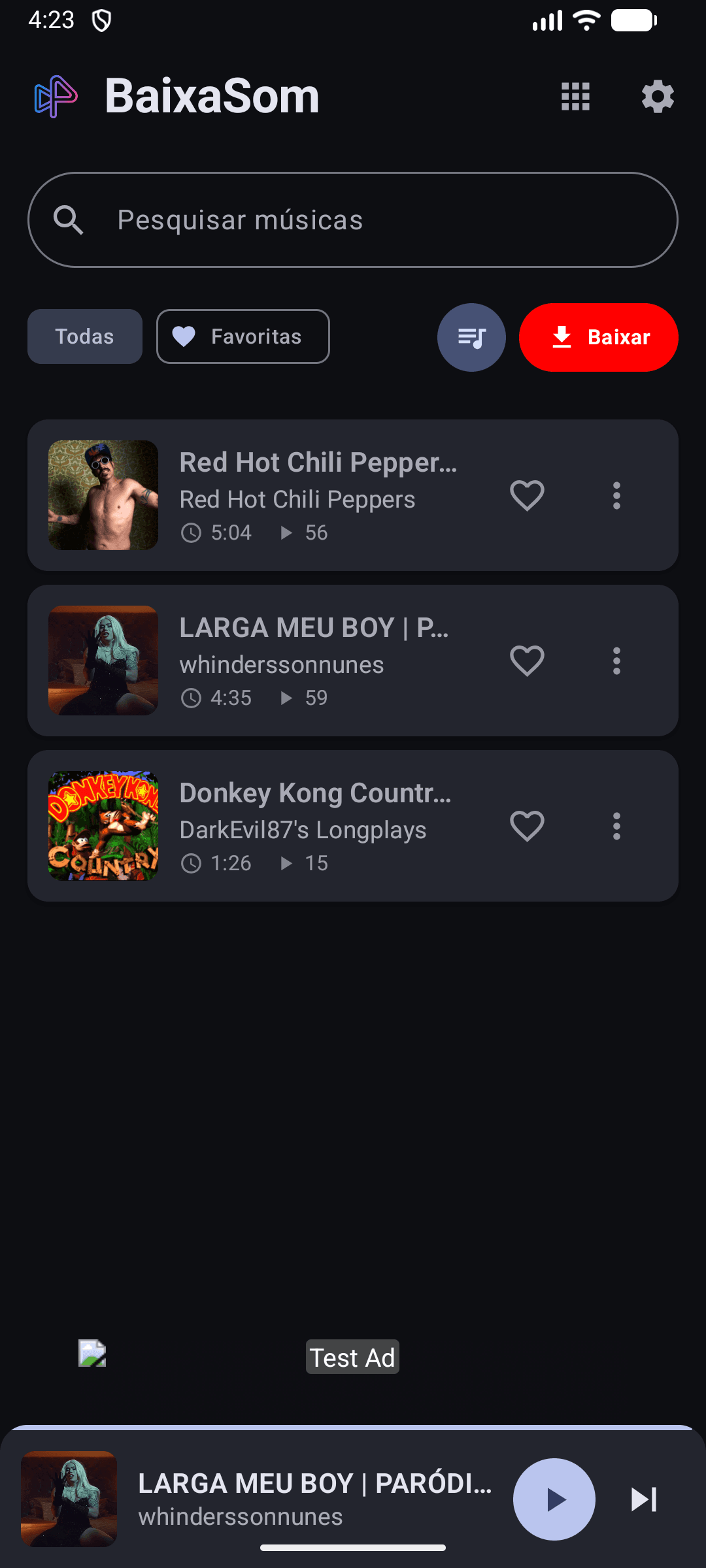Click the clock icon on Red Hot Chili Peppers track
This screenshot has height=1568, width=706.
pos(191,533)
